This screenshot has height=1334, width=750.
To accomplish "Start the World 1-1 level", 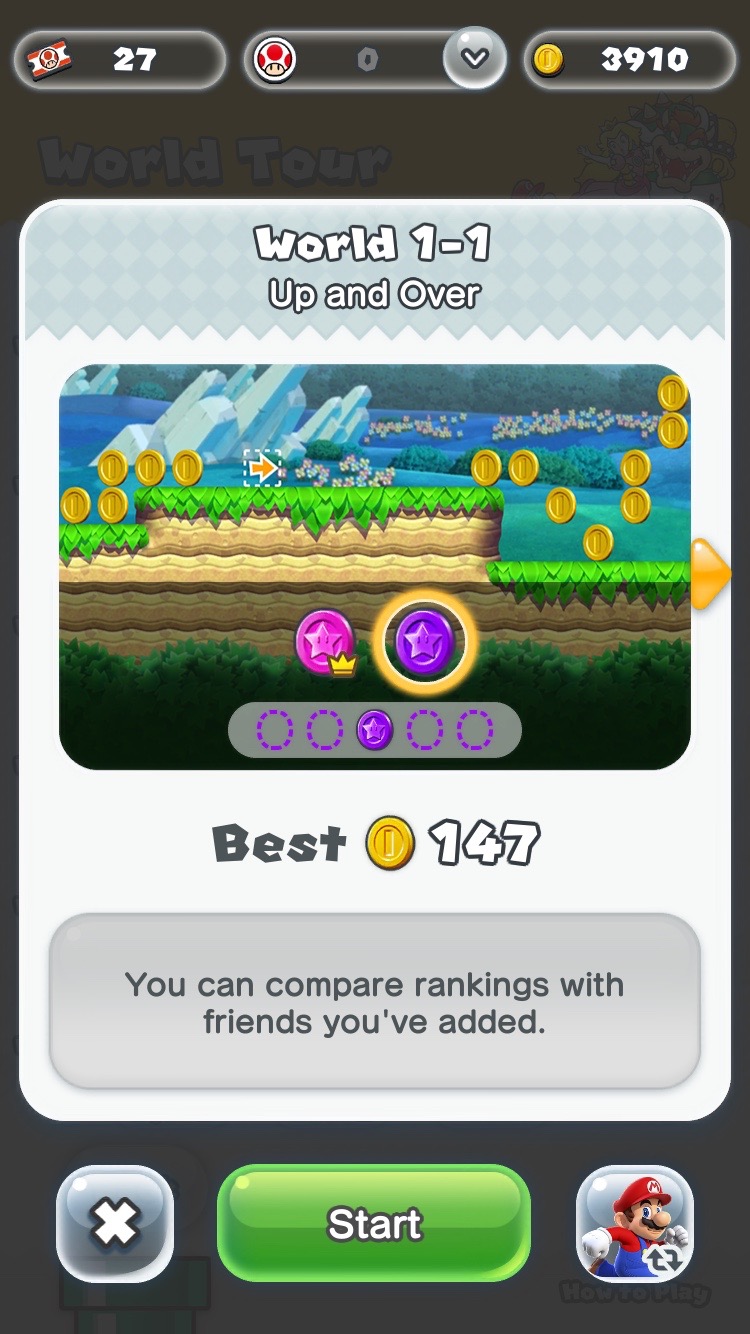I will pos(374,1223).
